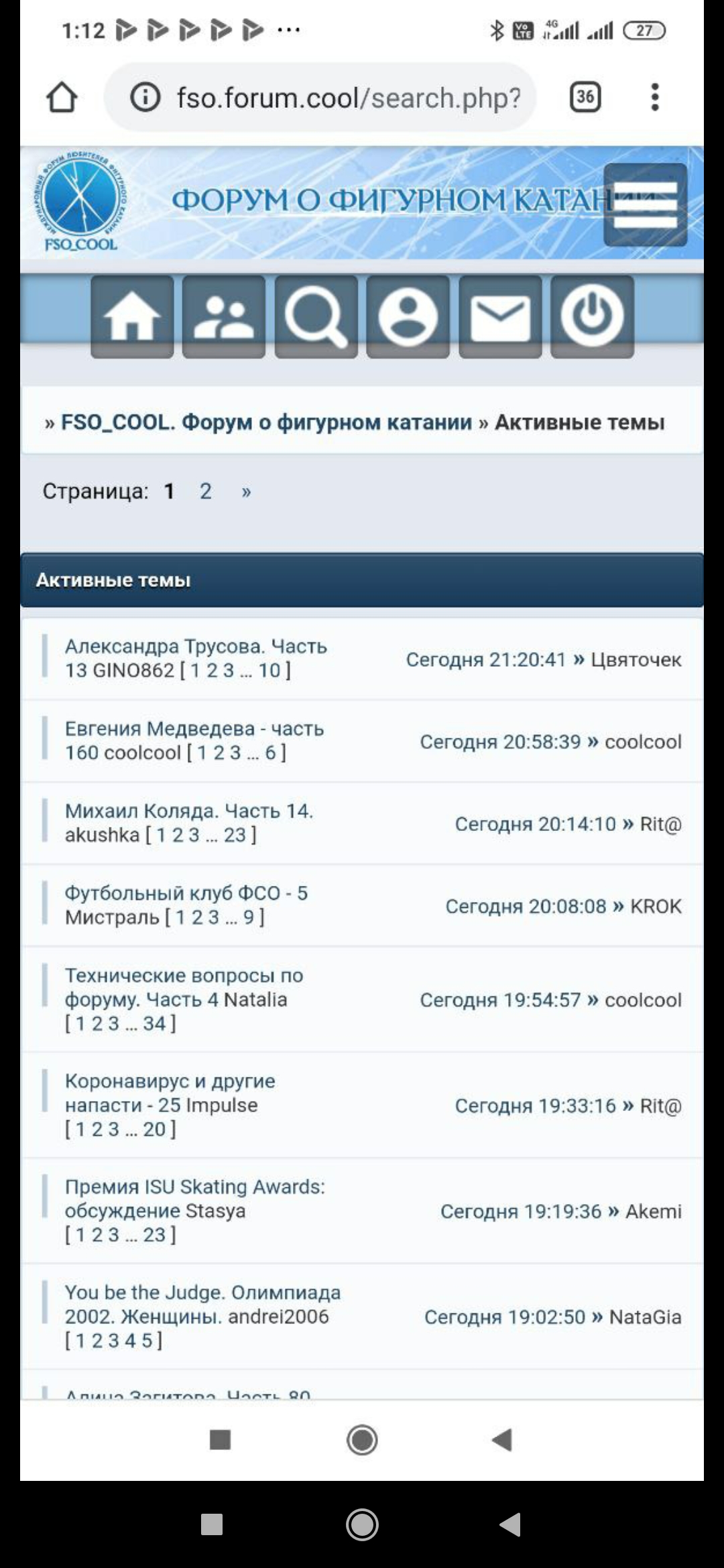Open Chrome three-dot overflow menu
724x1568 pixels.
pyautogui.click(x=655, y=98)
